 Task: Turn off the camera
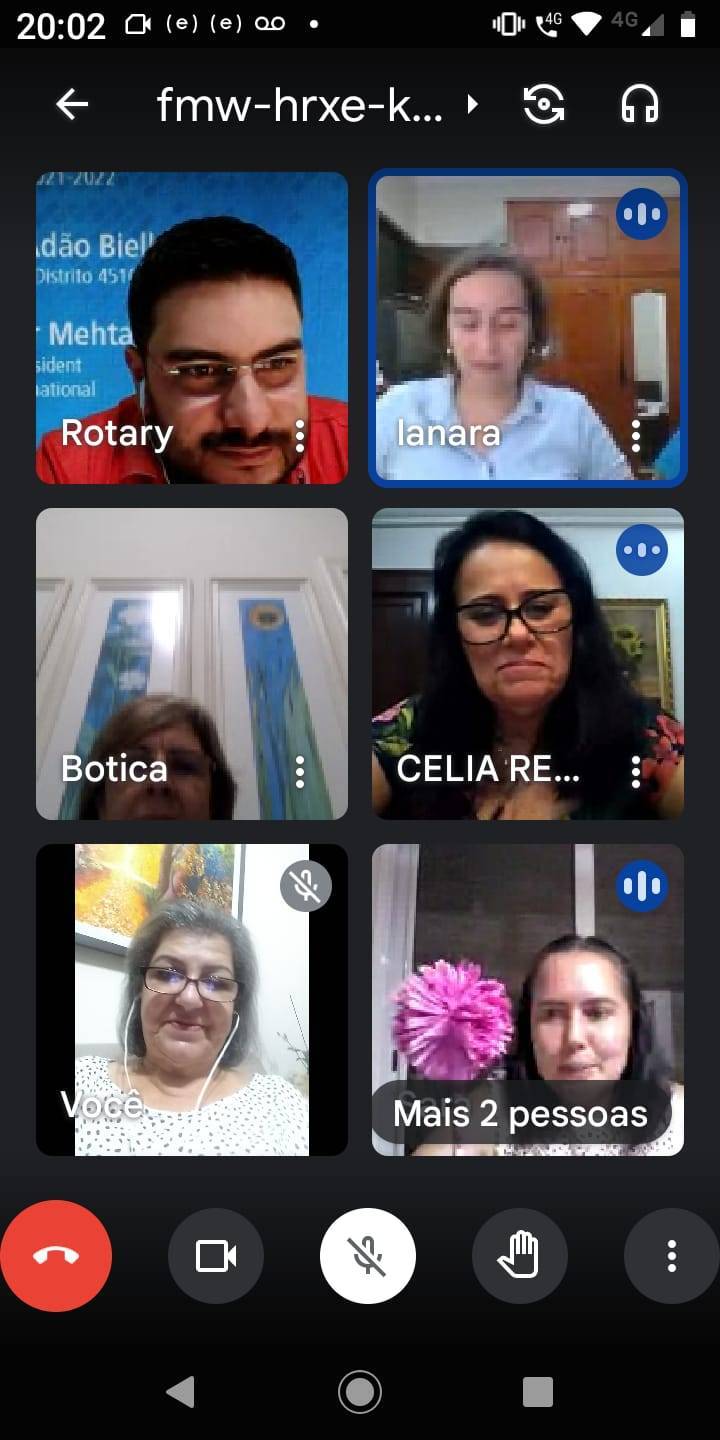pyautogui.click(x=216, y=1256)
